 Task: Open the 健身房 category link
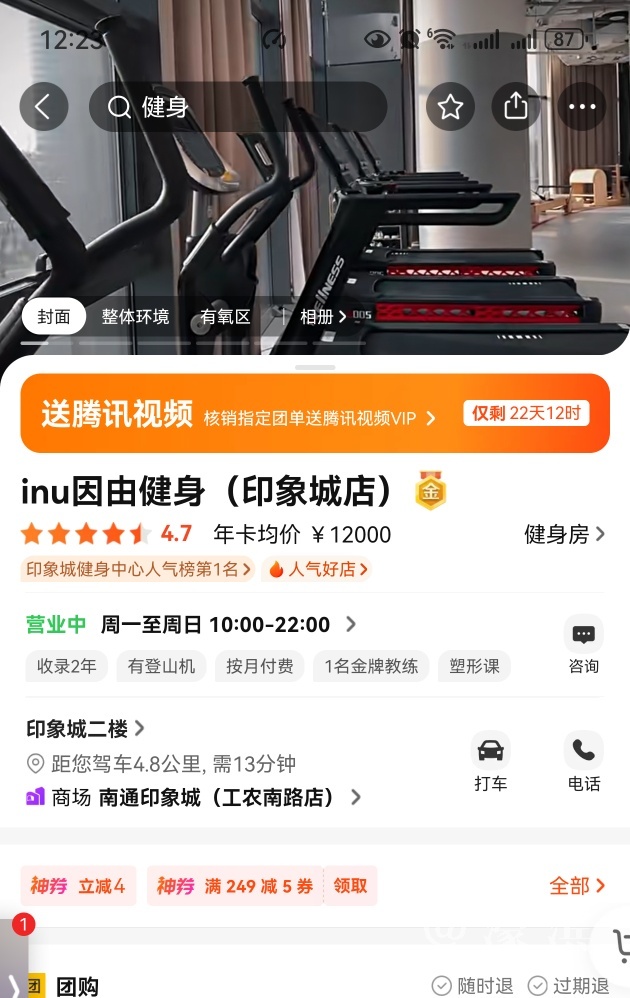[565, 534]
